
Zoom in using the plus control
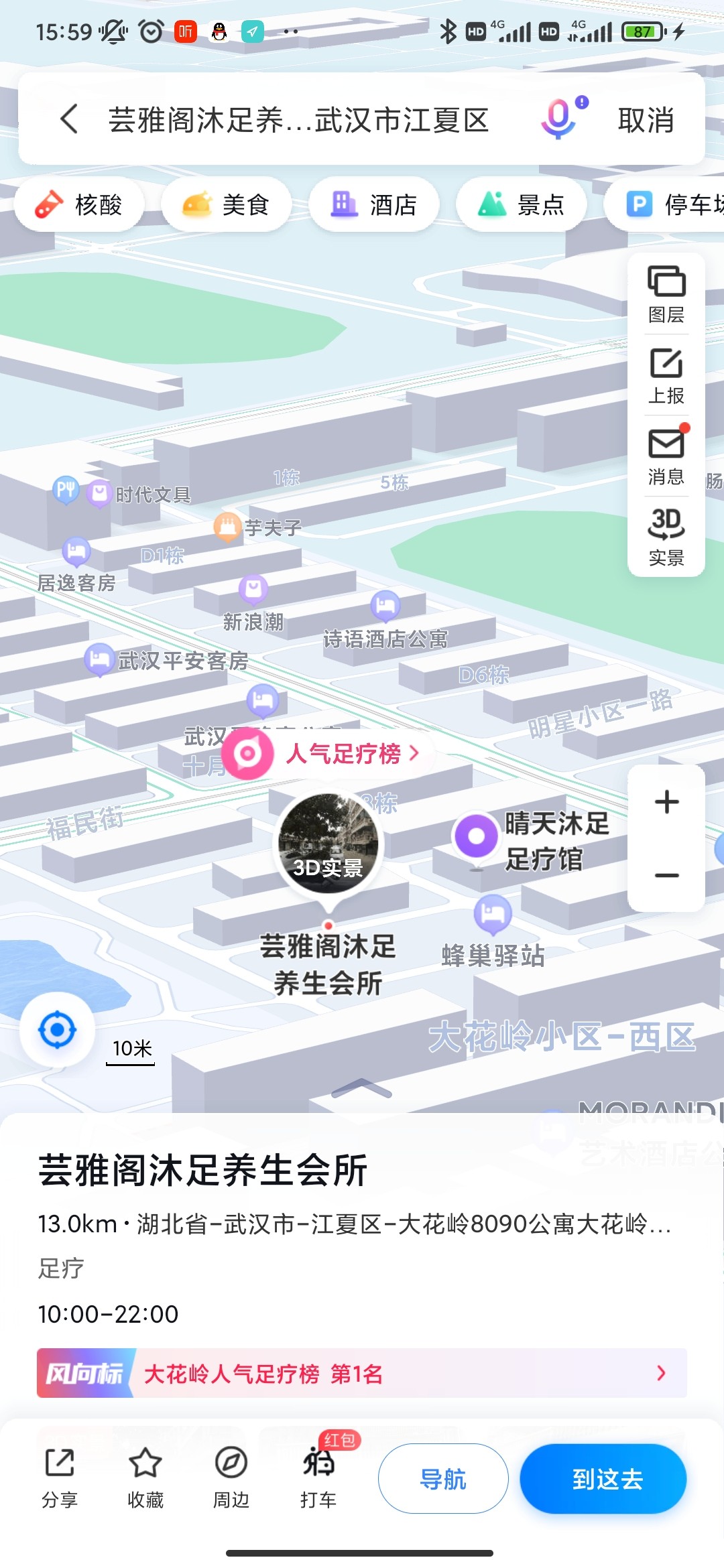pyautogui.click(x=666, y=801)
